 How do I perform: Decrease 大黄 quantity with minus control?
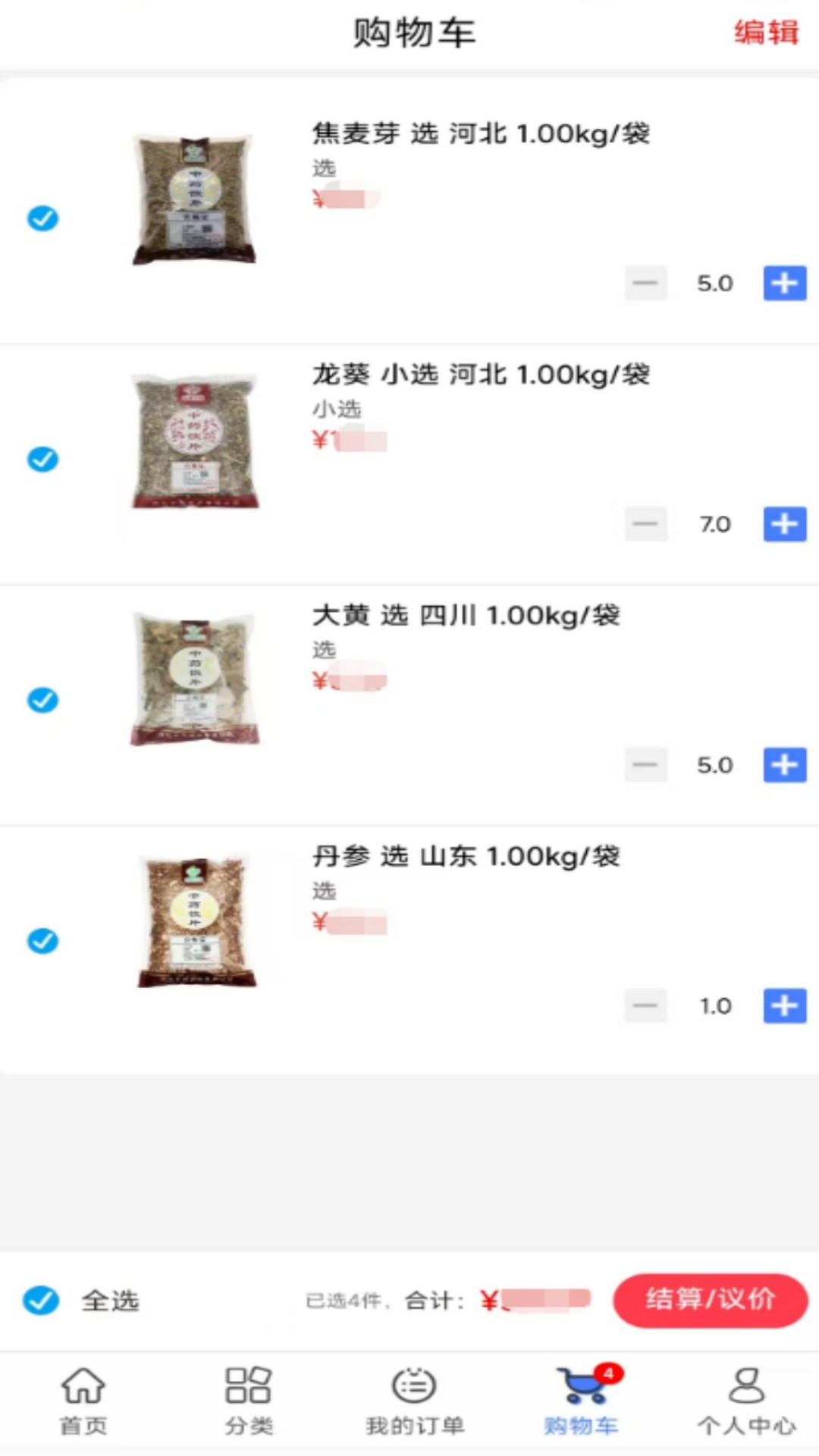pos(645,765)
